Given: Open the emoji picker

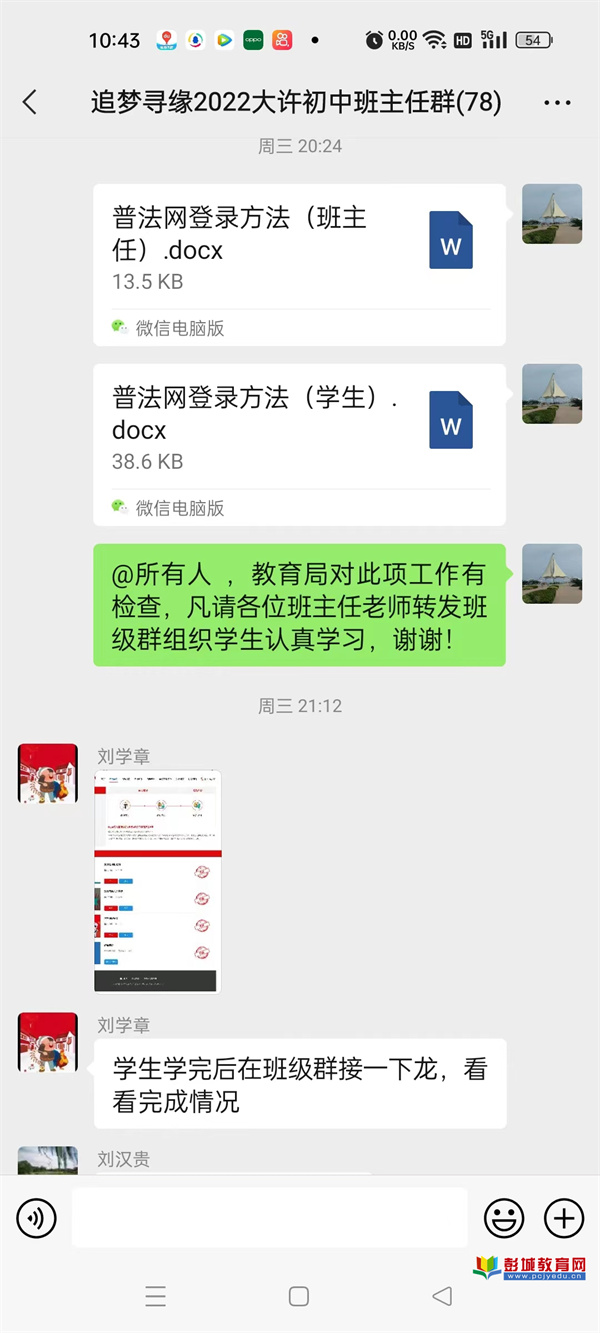Looking at the screenshot, I should point(504,1217).
